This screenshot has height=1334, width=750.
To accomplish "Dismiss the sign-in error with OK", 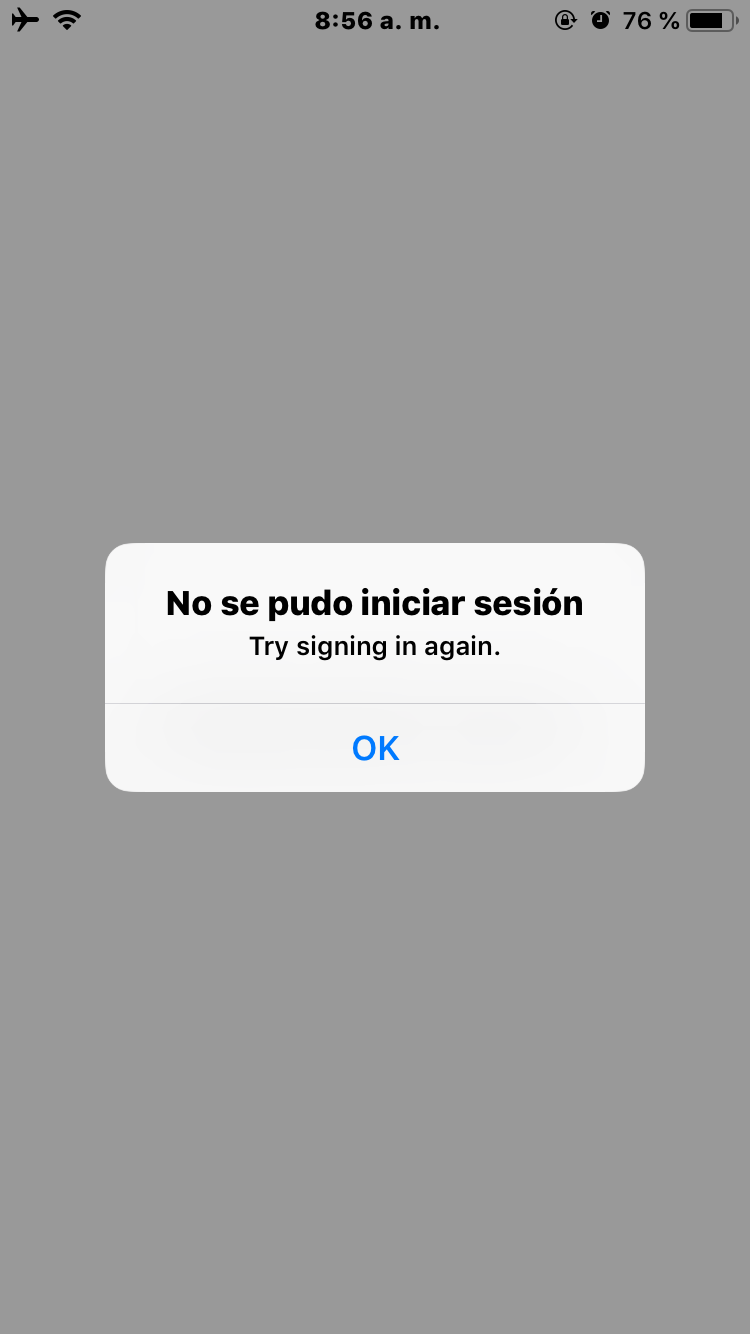I will pyautogui.click(x=375, y=748).
